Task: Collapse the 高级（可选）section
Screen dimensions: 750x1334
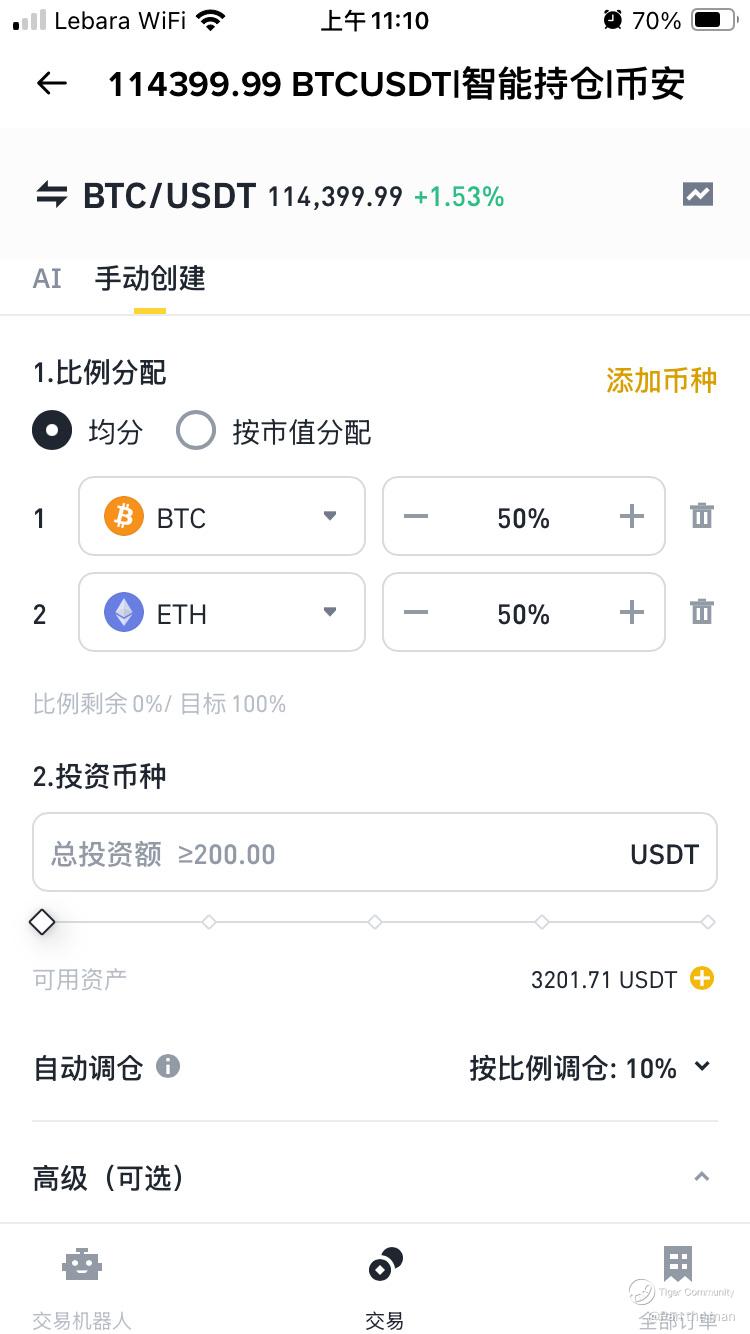Action: 702,1177
